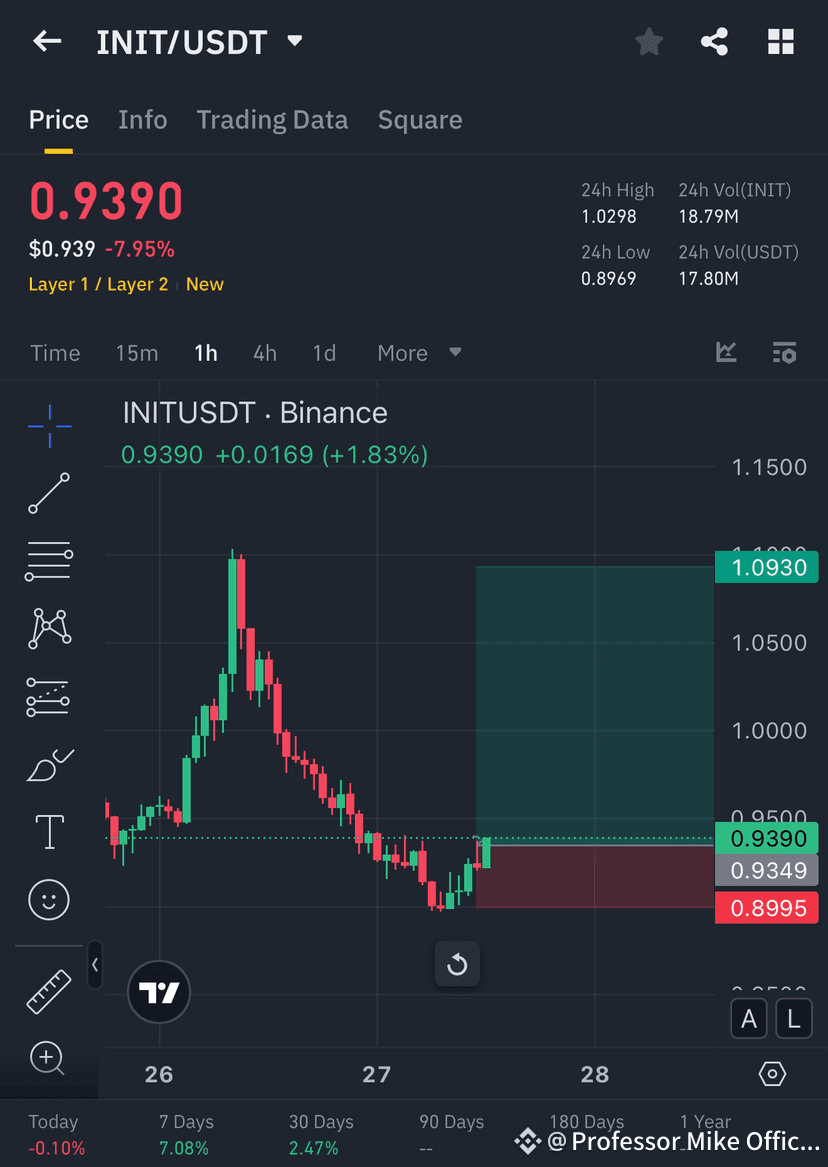The image size is (828, 1167).
Task: Open the emoji sticker tool
Action: (x=48, y=899)
